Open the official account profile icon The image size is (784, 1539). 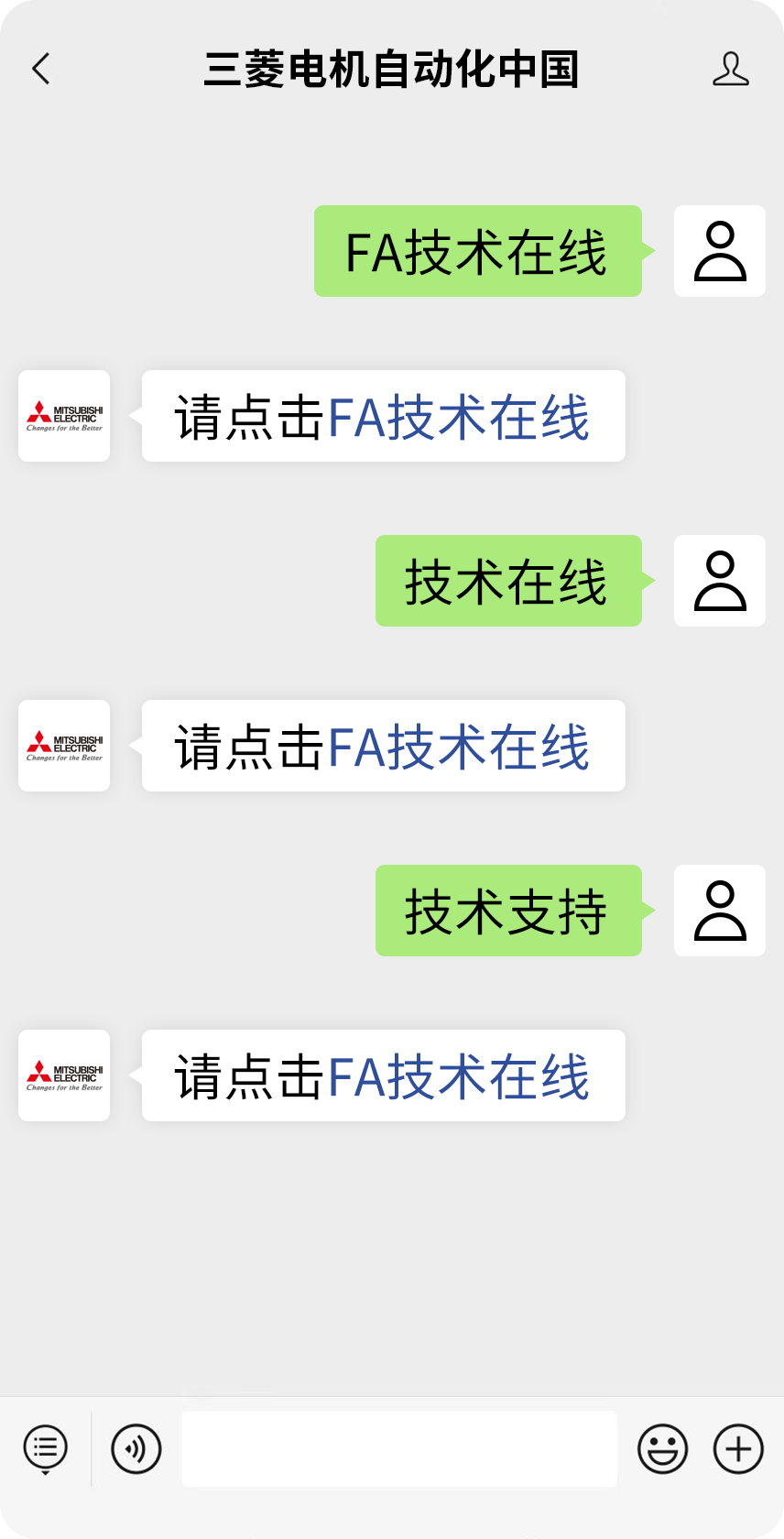[730, 69]
